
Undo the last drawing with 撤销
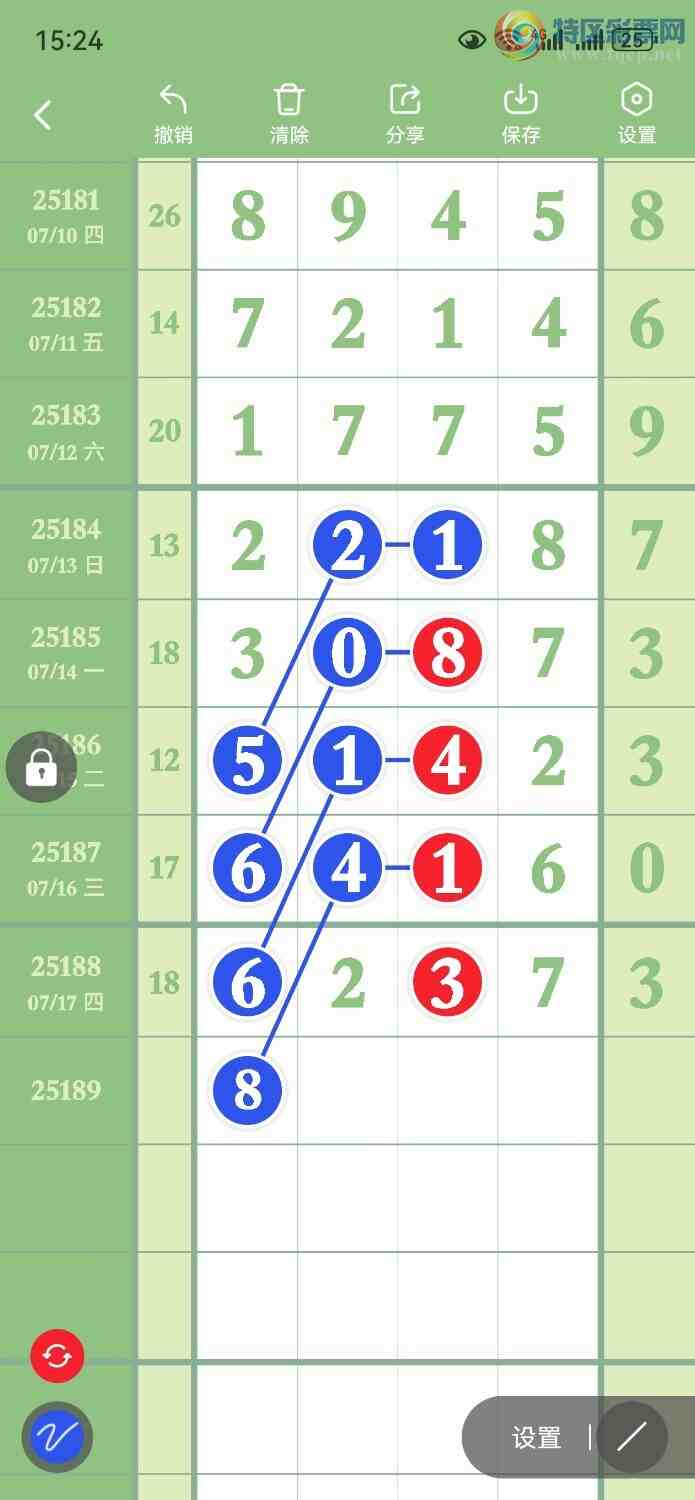tap(173, 115)
